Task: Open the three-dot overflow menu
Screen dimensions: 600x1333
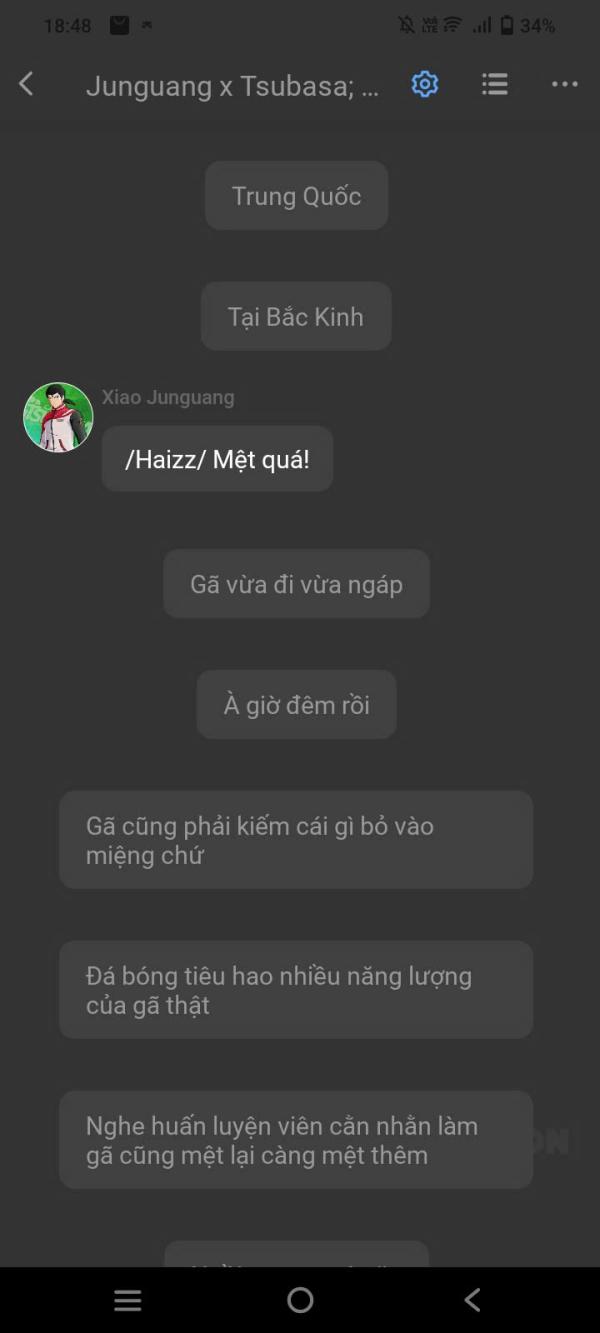Action: pyautogui.click(x=564, y=85)
